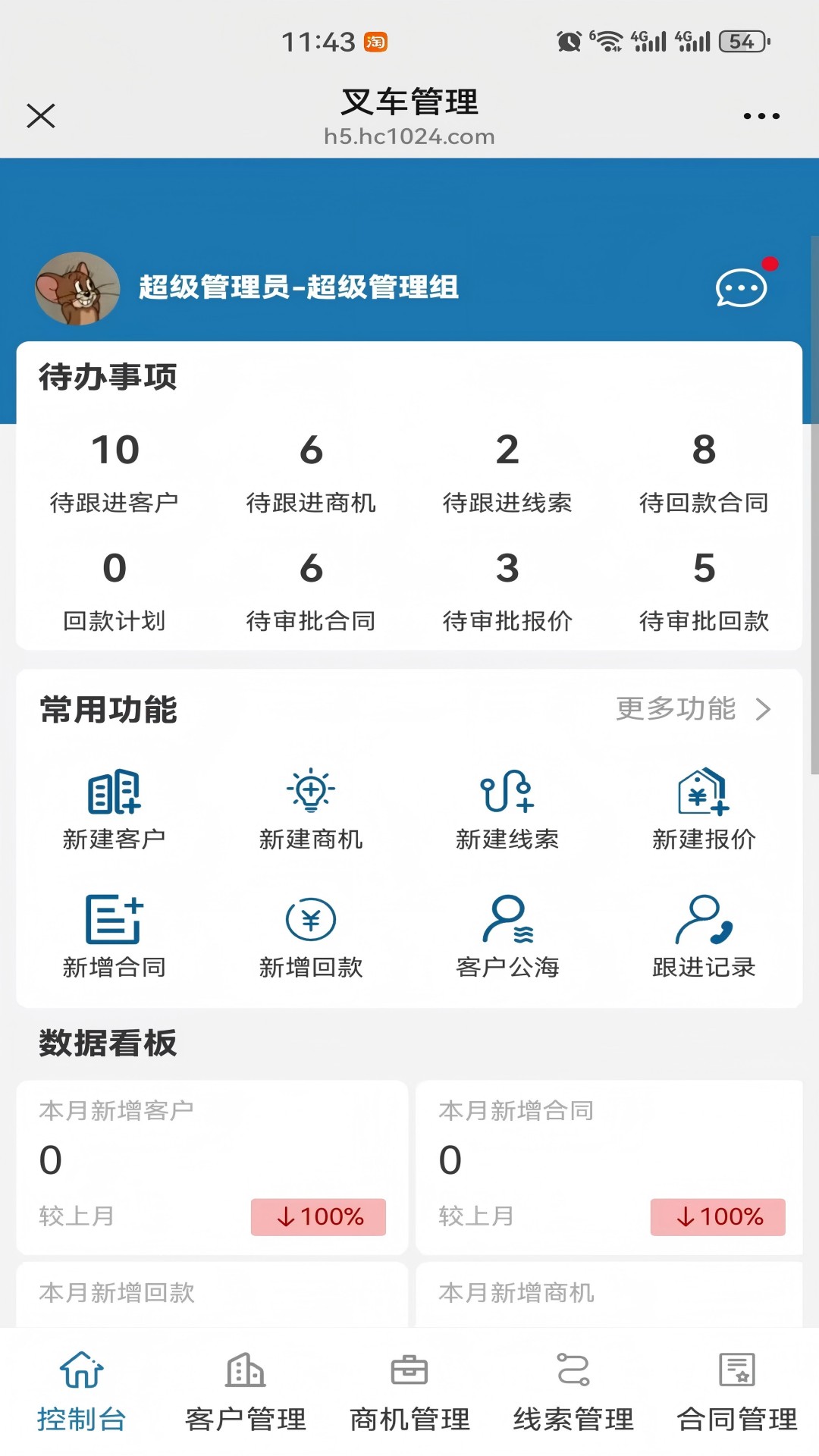Tap the 新建客户 icon
The width and height of the screenshot is (819, 1456).
point(117,793)
